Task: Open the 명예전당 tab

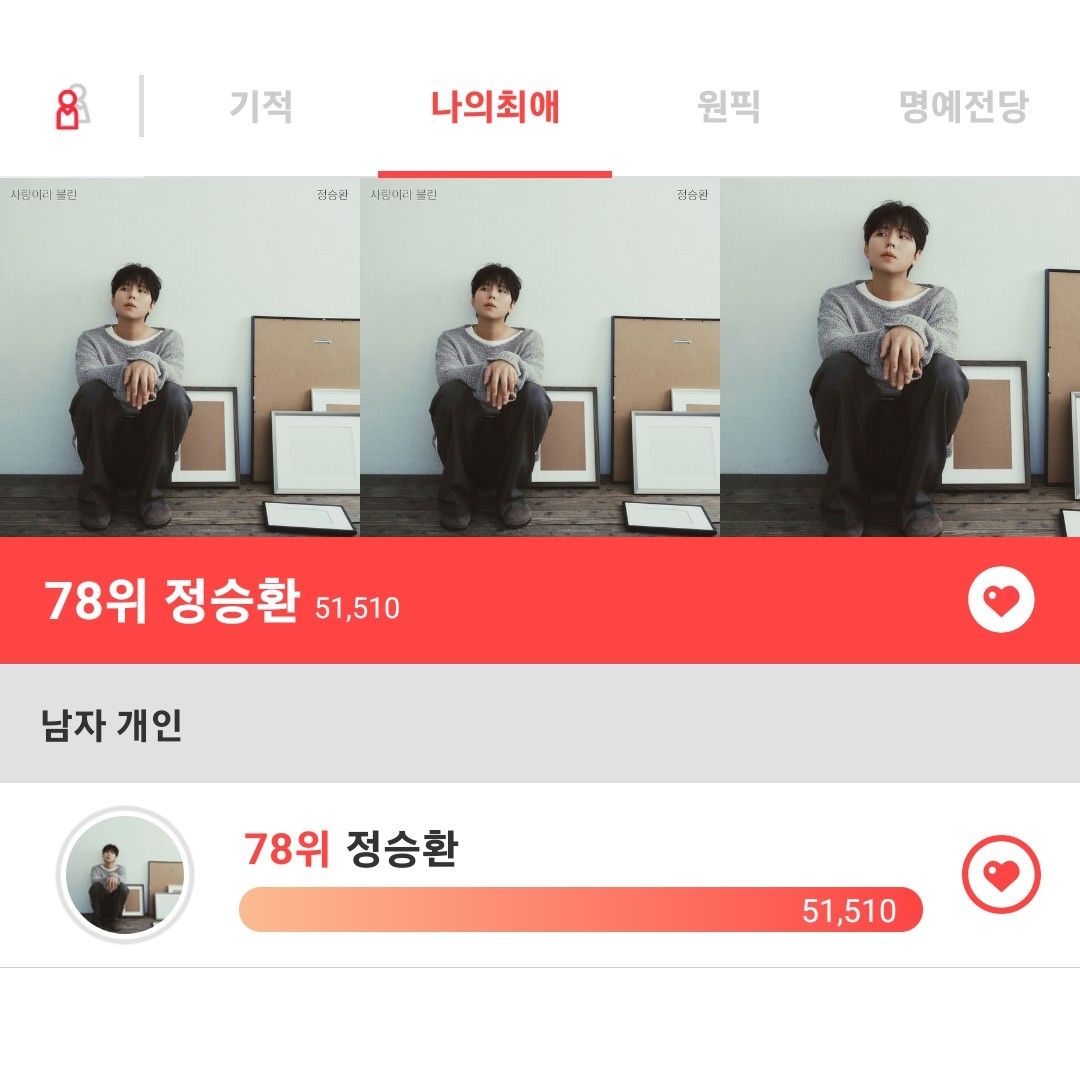Action: click(x=963, y=106)
